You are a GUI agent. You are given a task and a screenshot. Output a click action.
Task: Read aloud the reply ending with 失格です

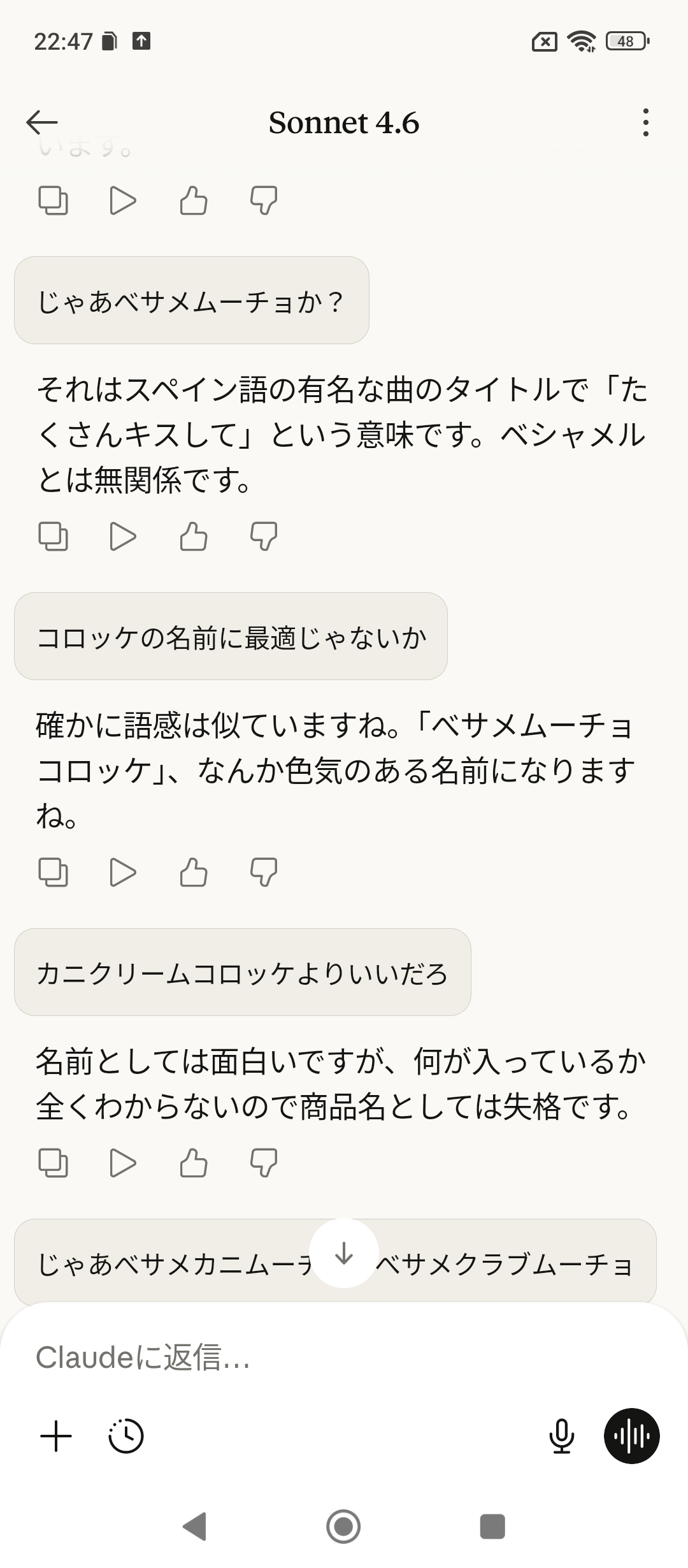(x=122, y=1163)
